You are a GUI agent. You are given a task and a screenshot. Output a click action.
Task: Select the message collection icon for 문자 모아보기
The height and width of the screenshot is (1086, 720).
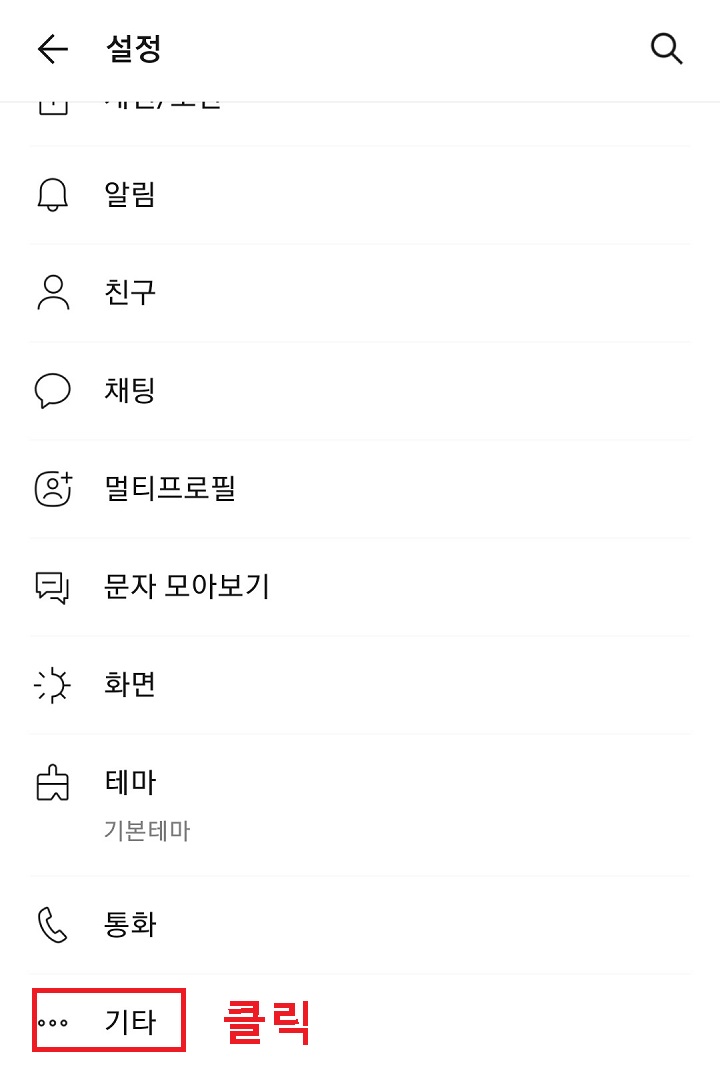(52, 586)
